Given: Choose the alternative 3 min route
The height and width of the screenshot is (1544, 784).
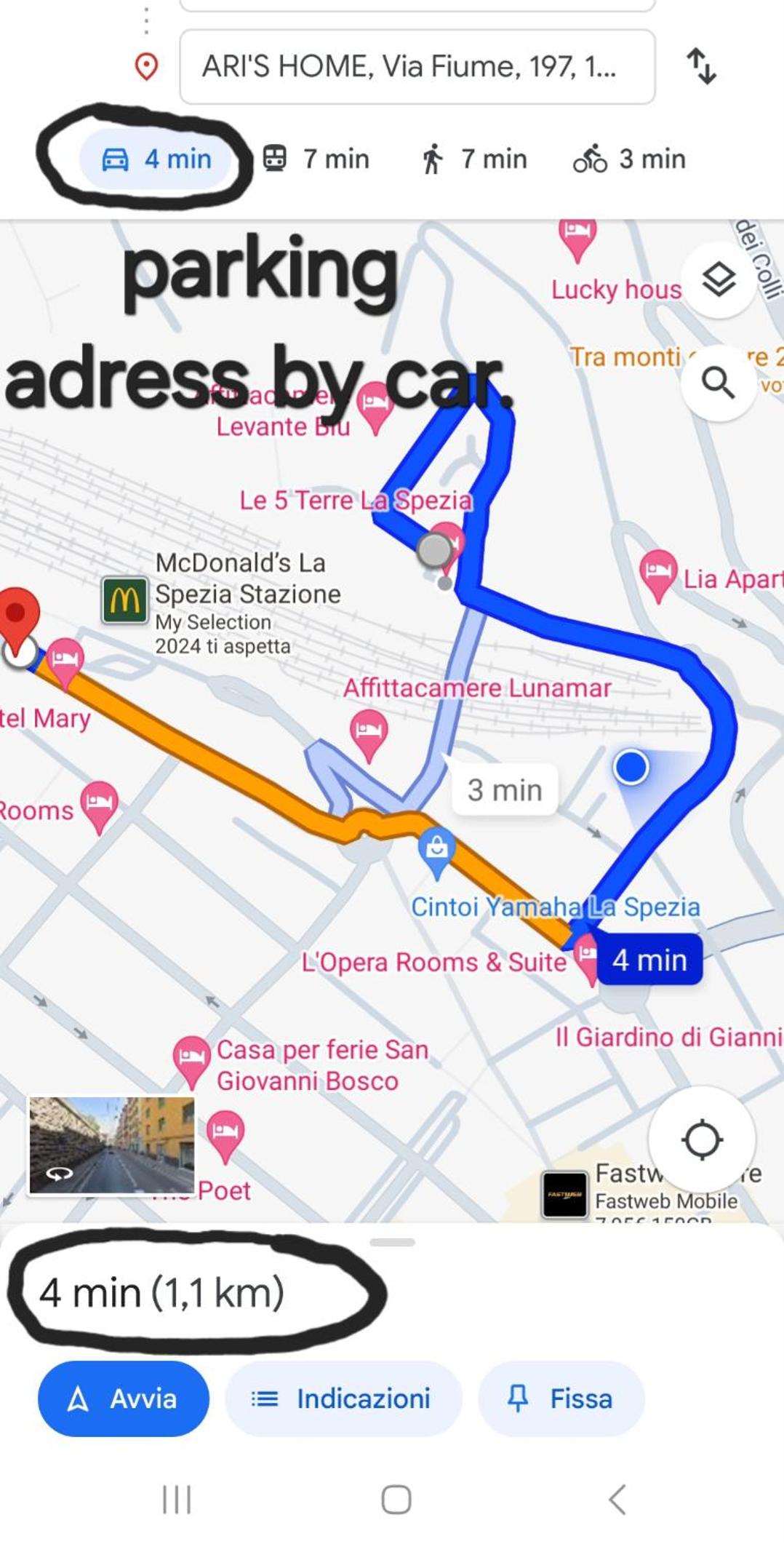Looking at the screenshot, I should click(505, 789).
